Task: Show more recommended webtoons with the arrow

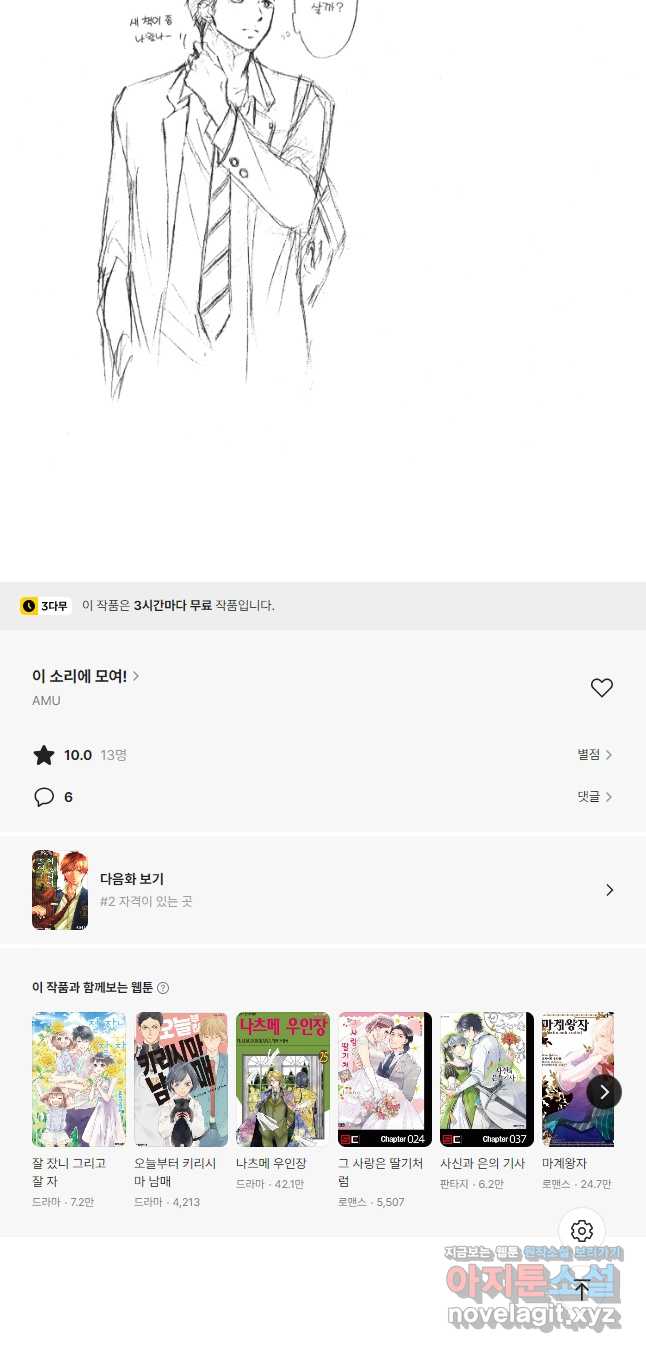Action: pyautogui.click(x=603, y=1092)
